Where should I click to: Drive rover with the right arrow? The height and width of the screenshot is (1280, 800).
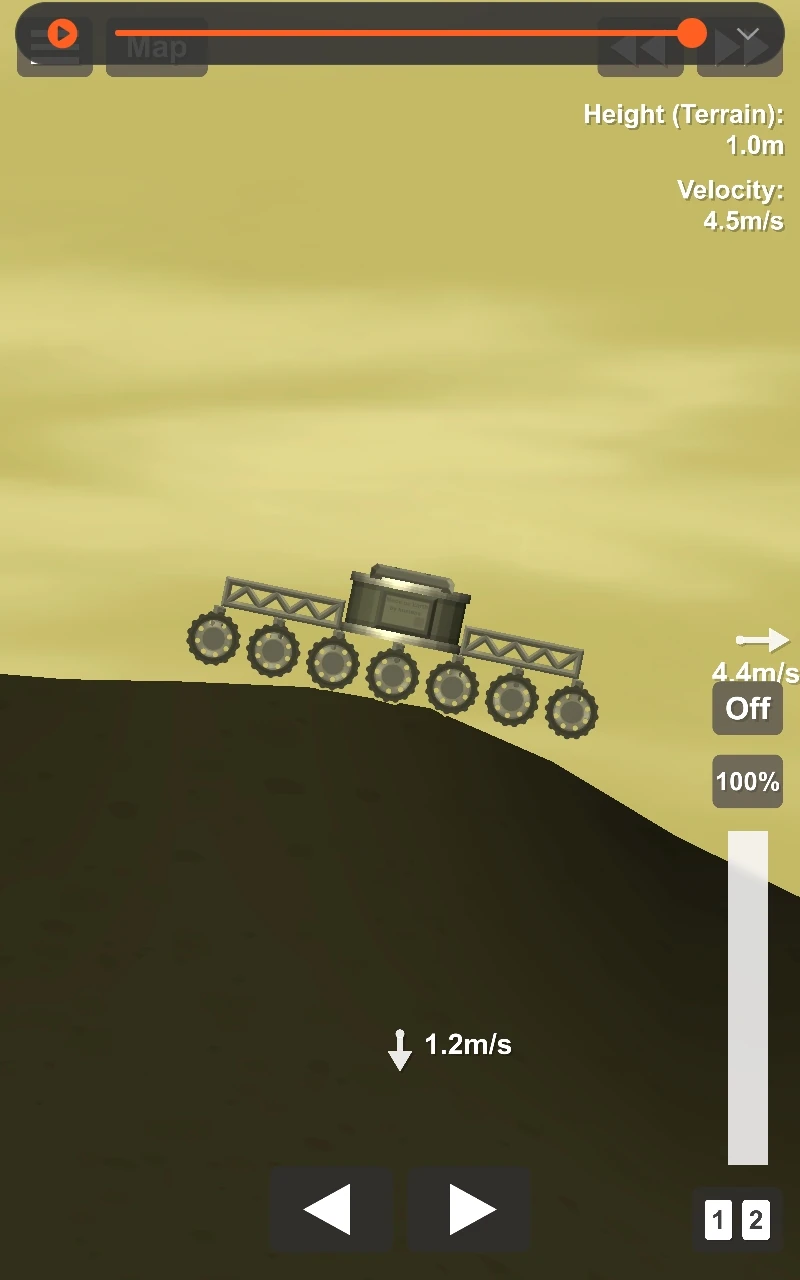470,1210
